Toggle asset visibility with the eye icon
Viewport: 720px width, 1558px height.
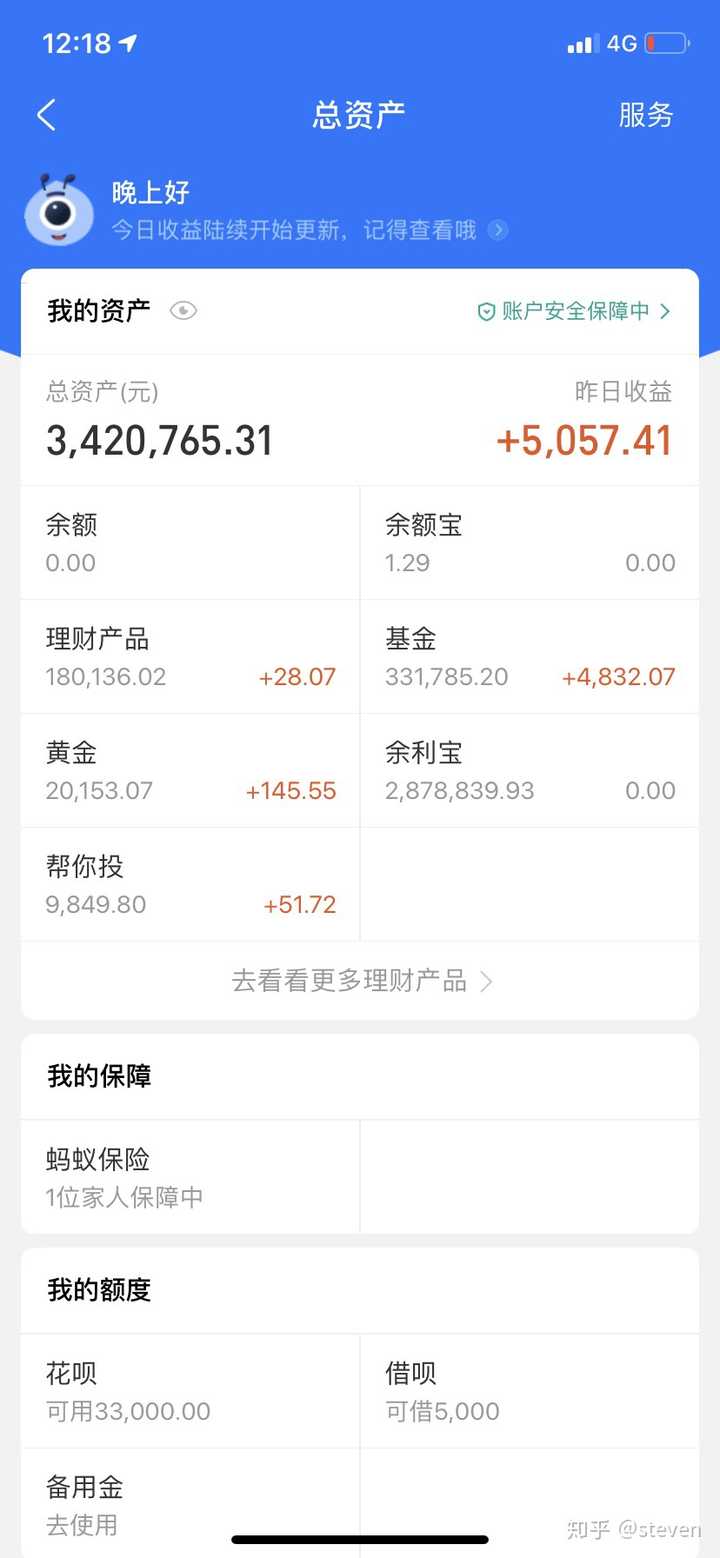point(183,311)
